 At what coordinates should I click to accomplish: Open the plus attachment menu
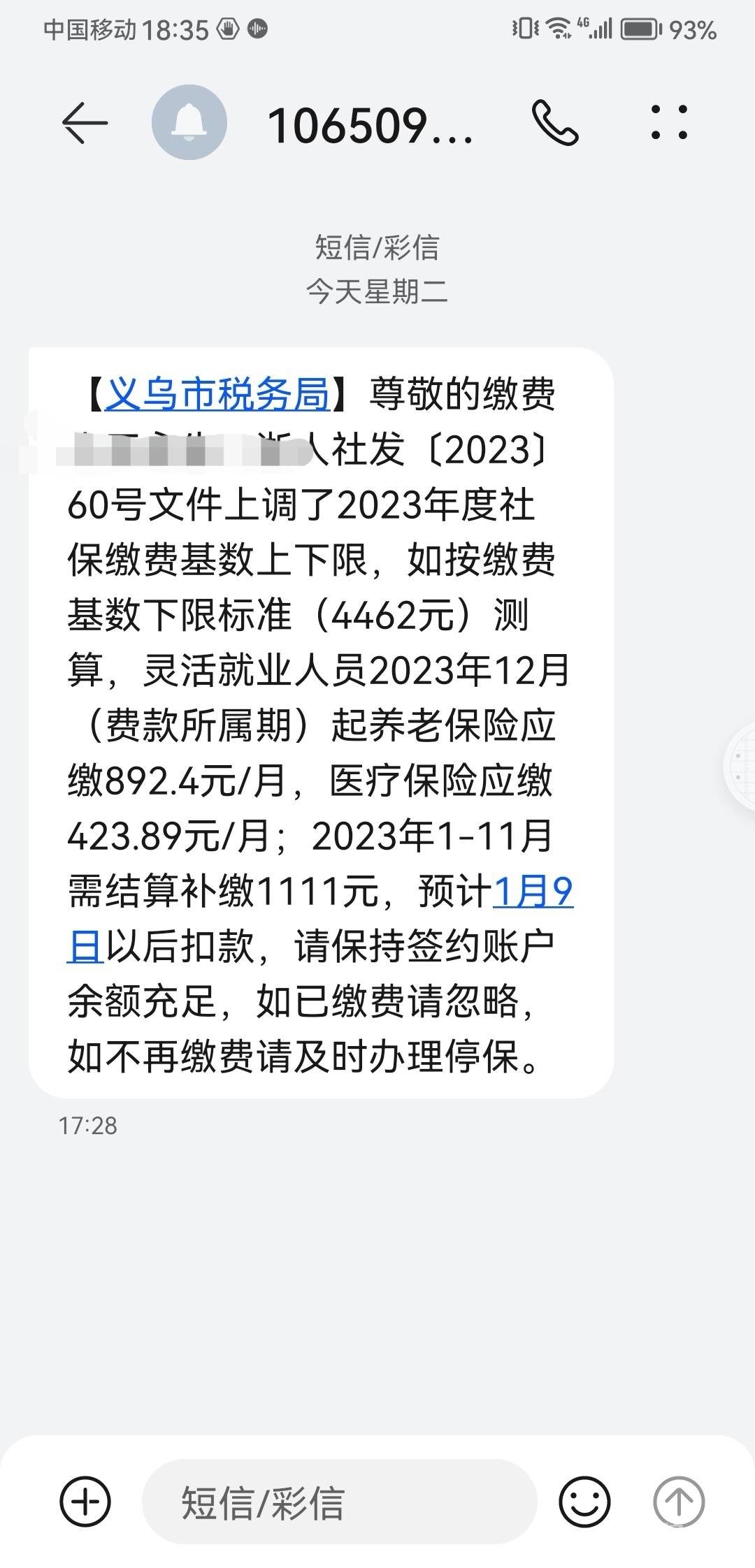[x=85, y=1502]
